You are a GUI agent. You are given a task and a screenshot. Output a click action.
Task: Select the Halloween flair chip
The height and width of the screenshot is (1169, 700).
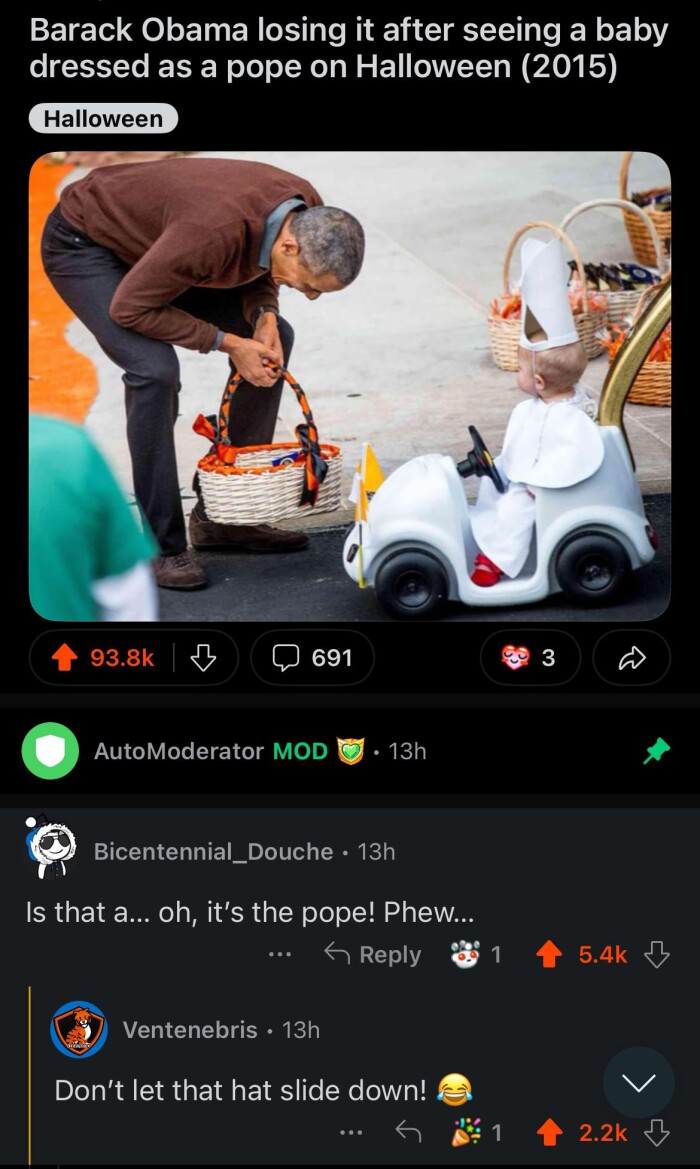(103, 119)
